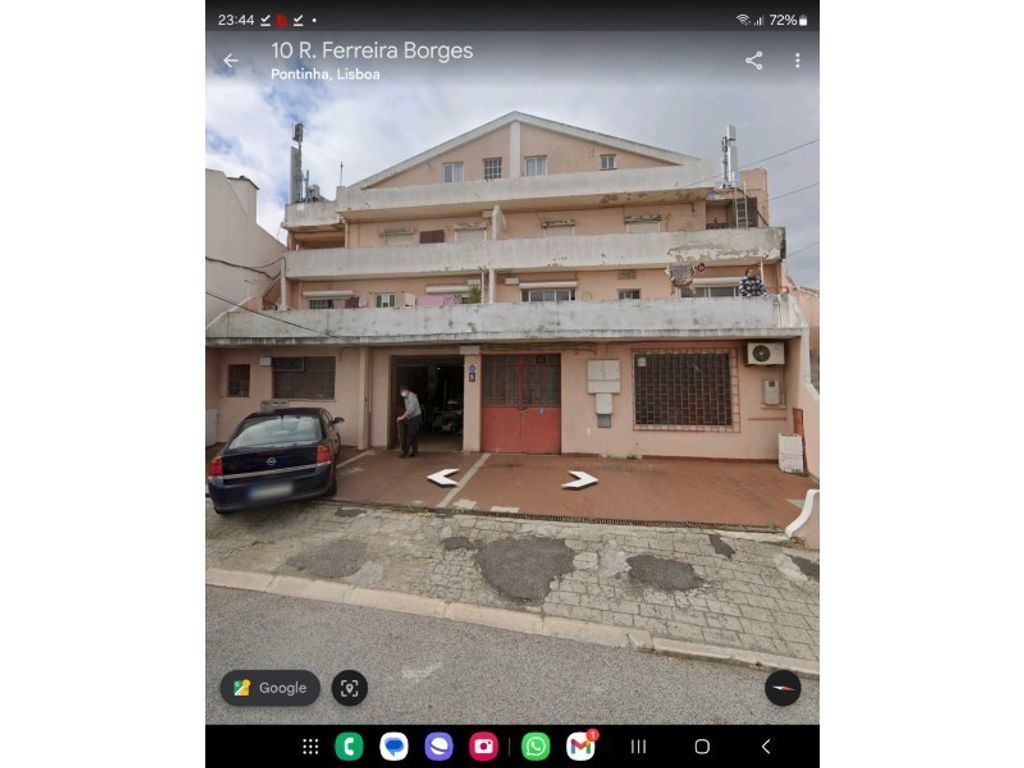Open the purple browser app in taskbar
Image resolution: width=1024 pixels, height=768 pixels.
click(x=439, y=746)
